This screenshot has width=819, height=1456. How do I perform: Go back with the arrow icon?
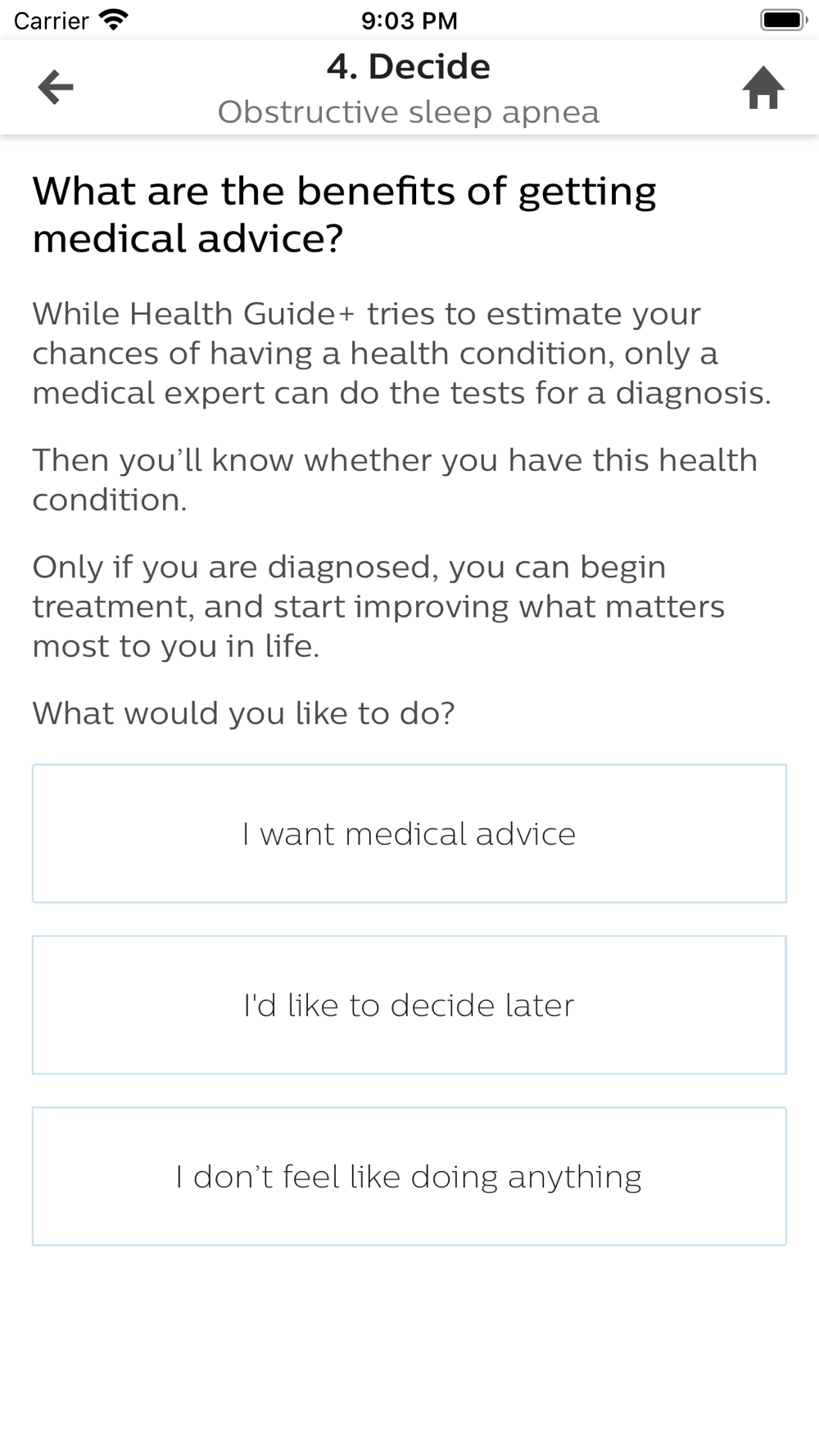click(56, 88)
